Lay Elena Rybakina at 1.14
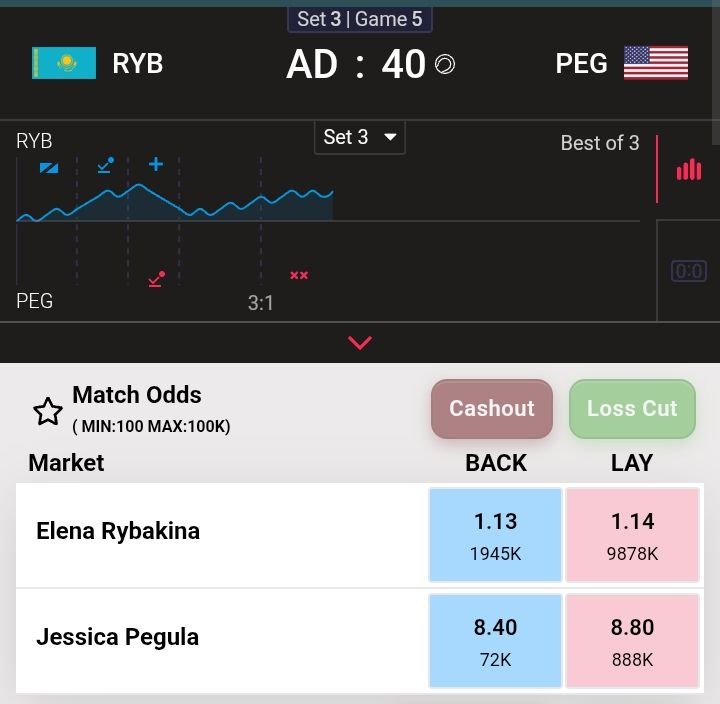This screenshot has width=720, height=704. (632, 534)
